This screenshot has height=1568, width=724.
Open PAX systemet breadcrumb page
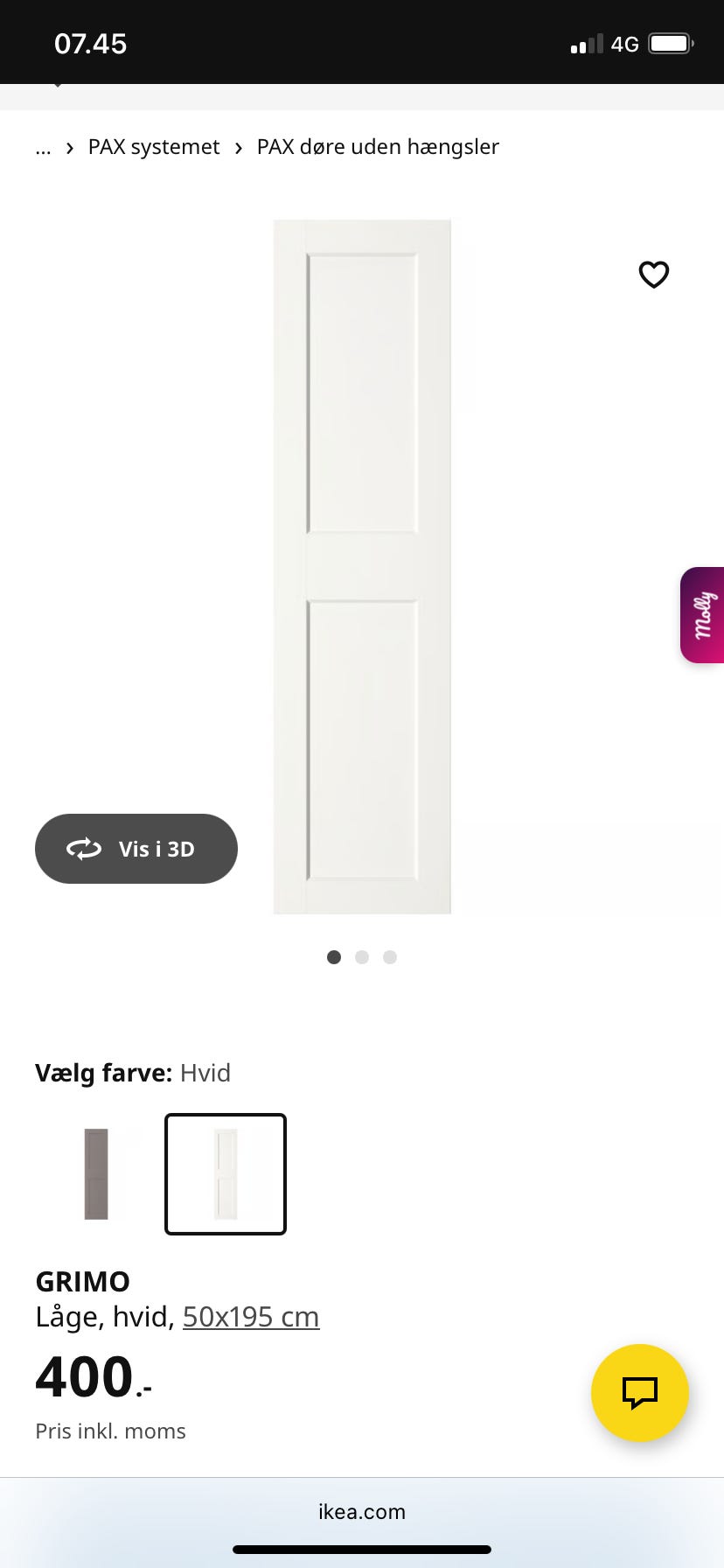click(153, 147)
